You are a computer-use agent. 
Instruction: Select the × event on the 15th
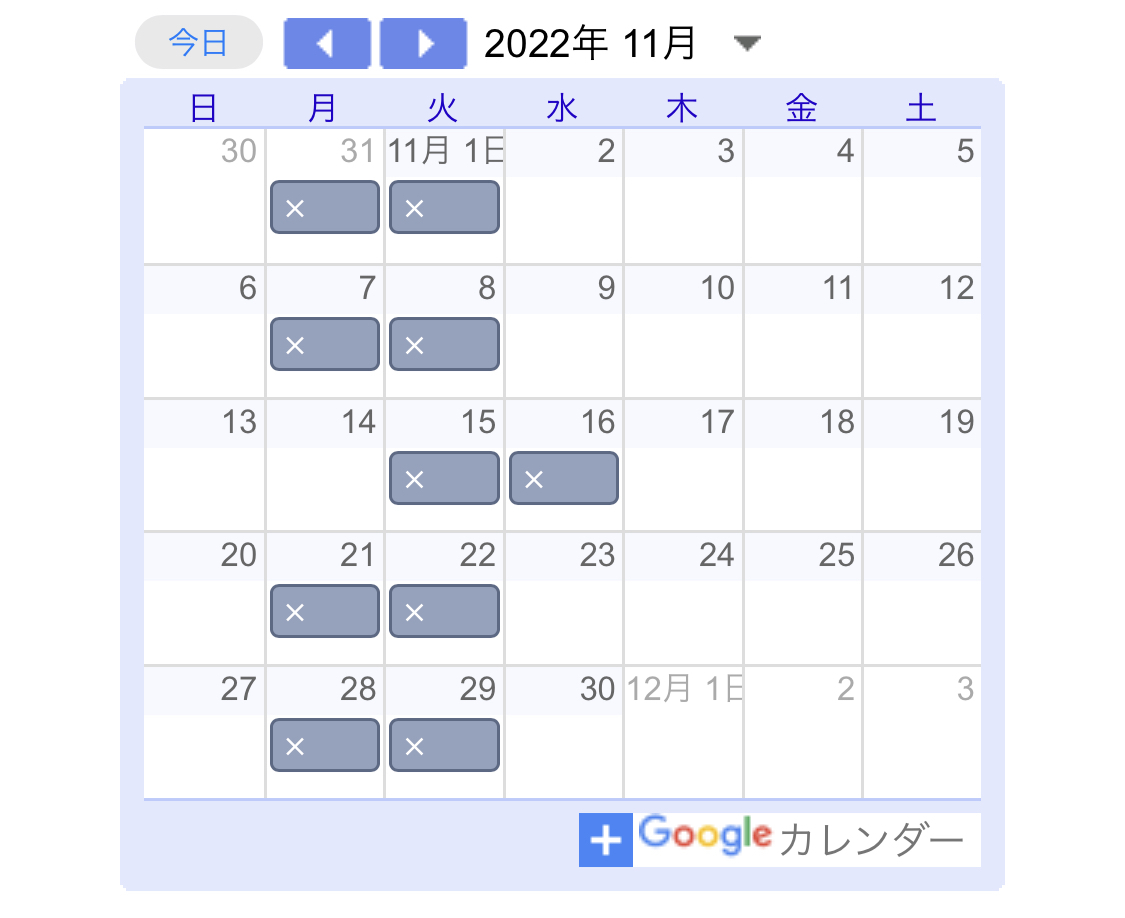pyautogui.click(x=444, y=478)
